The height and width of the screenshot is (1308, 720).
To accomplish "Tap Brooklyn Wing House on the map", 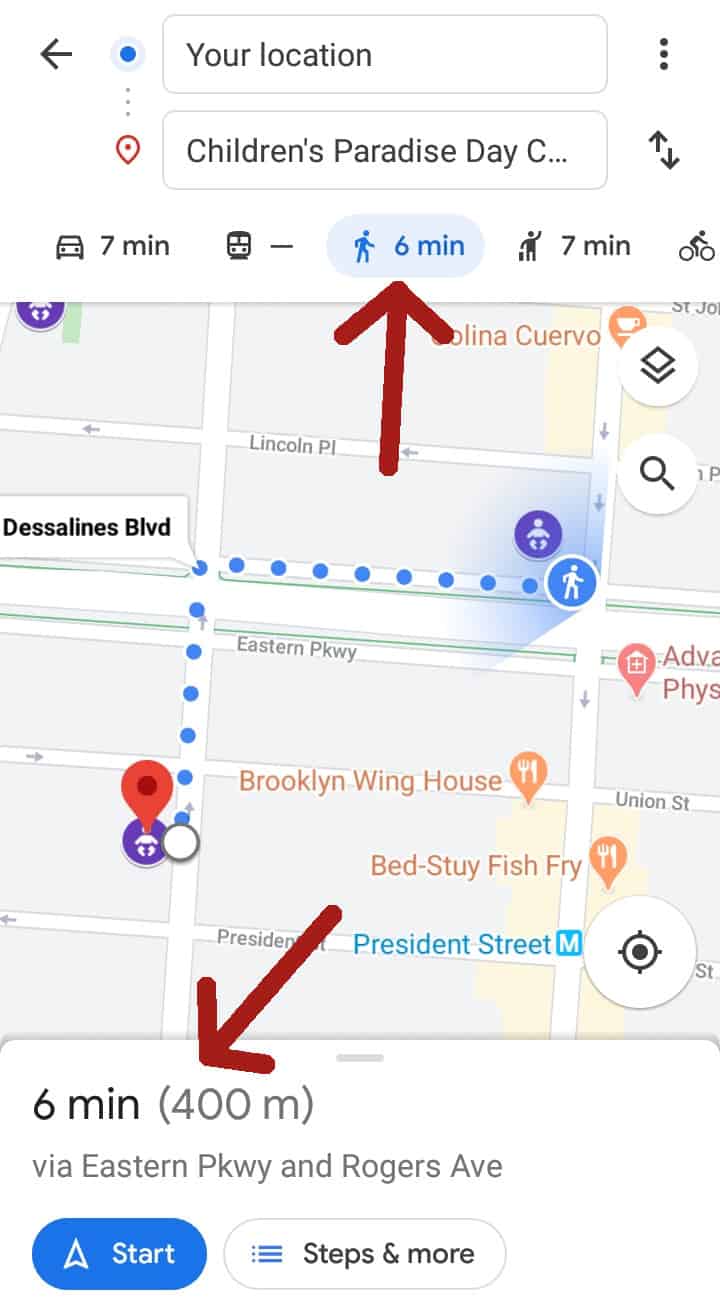I will click(x=370, y=781).
